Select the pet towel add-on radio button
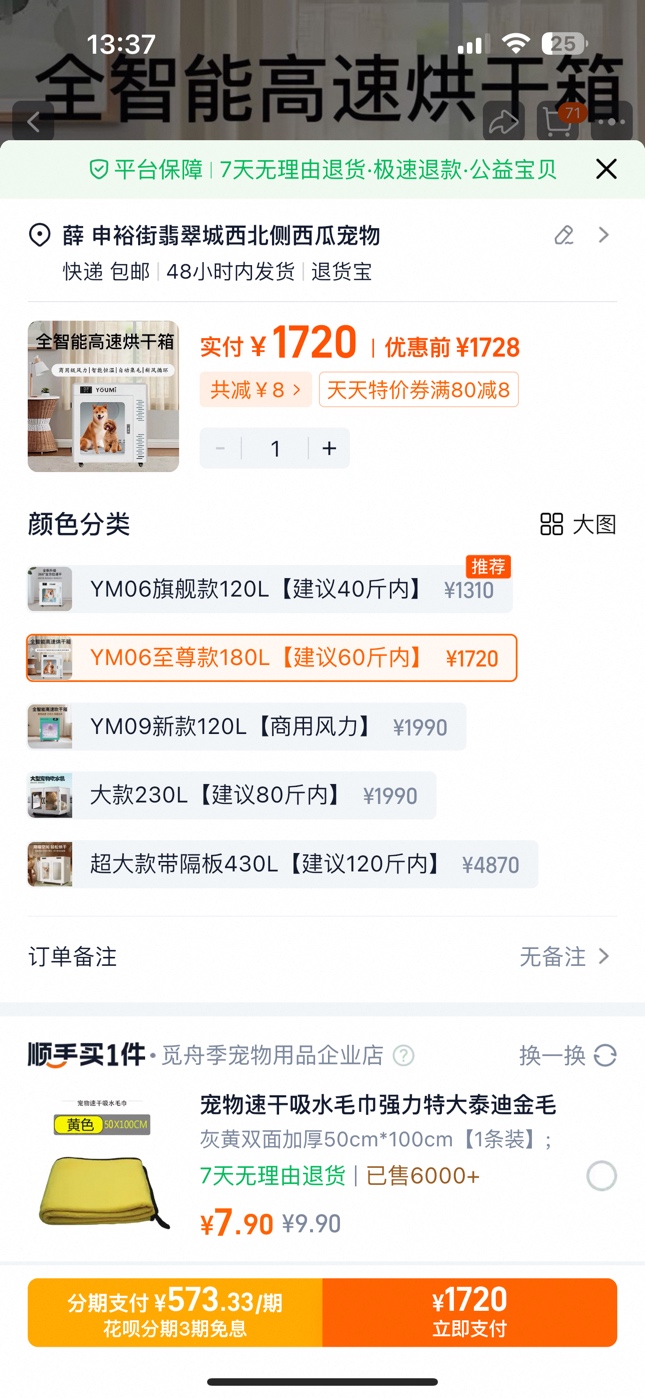The height and width of the screenshot is (1398, 645). [601, 1176]
